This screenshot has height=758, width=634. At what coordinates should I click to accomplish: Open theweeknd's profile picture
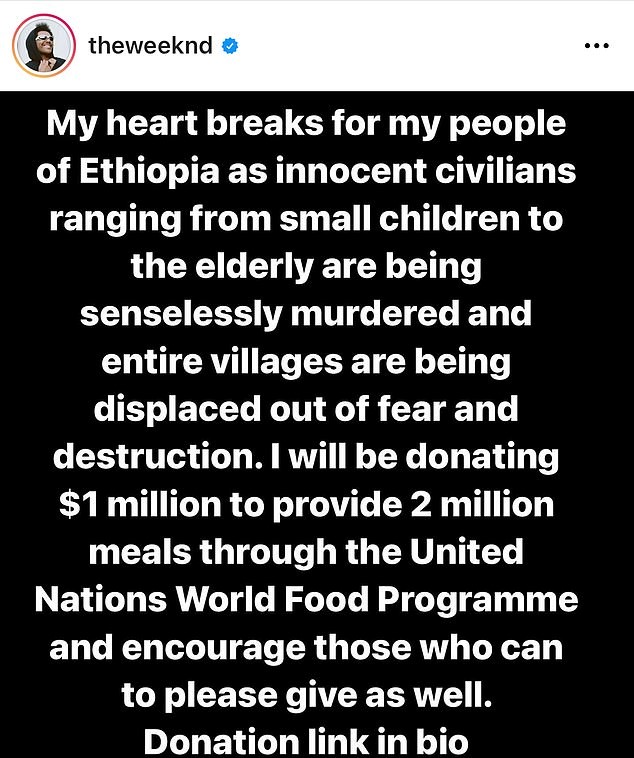tap(44, 46)
